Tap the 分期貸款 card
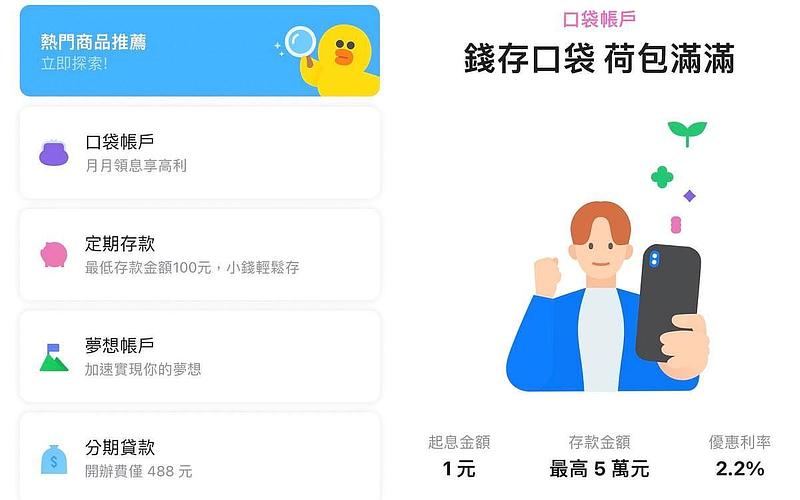The height and width of the screenshot is (500, 800). point(200,458)
